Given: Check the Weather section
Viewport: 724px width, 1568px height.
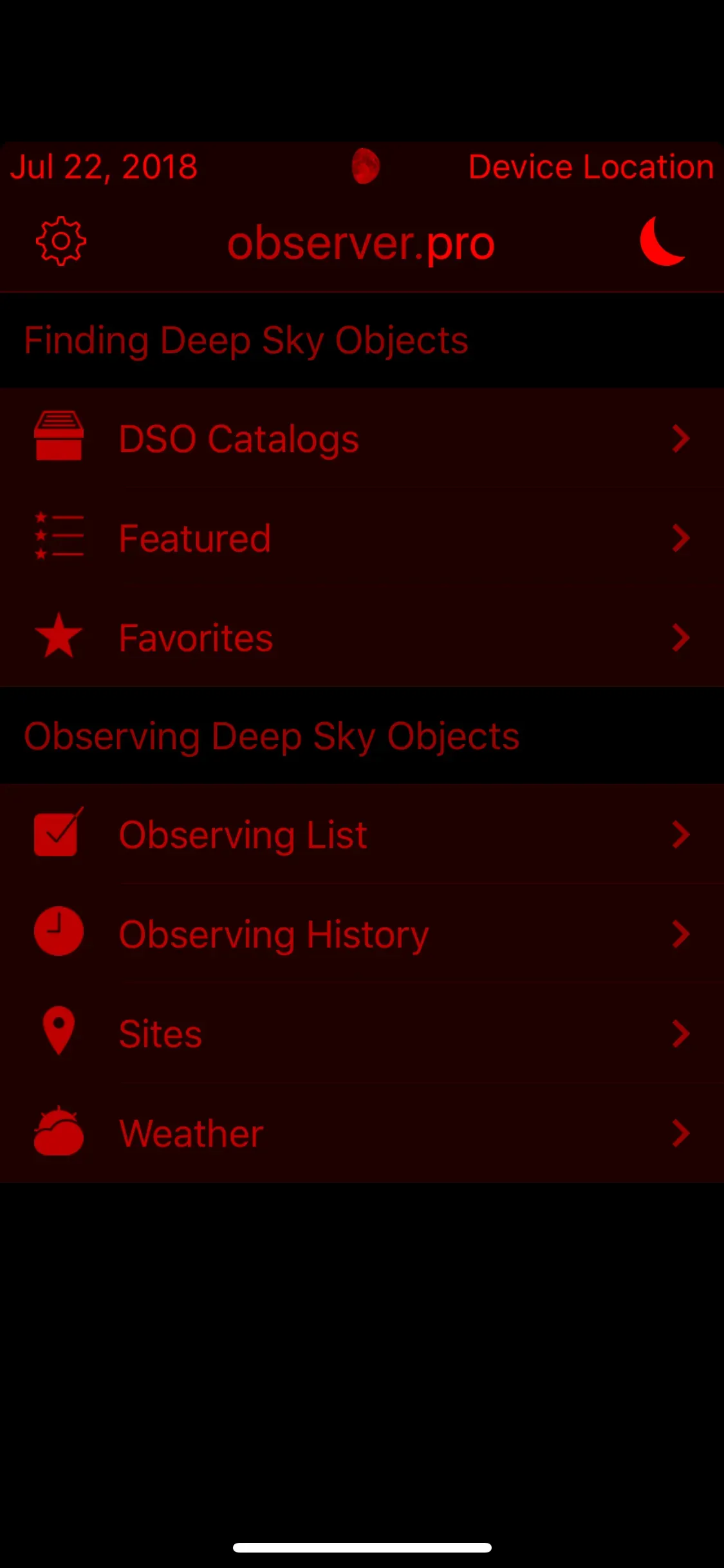Looking at the screenshot, I should click(362, 1134).
